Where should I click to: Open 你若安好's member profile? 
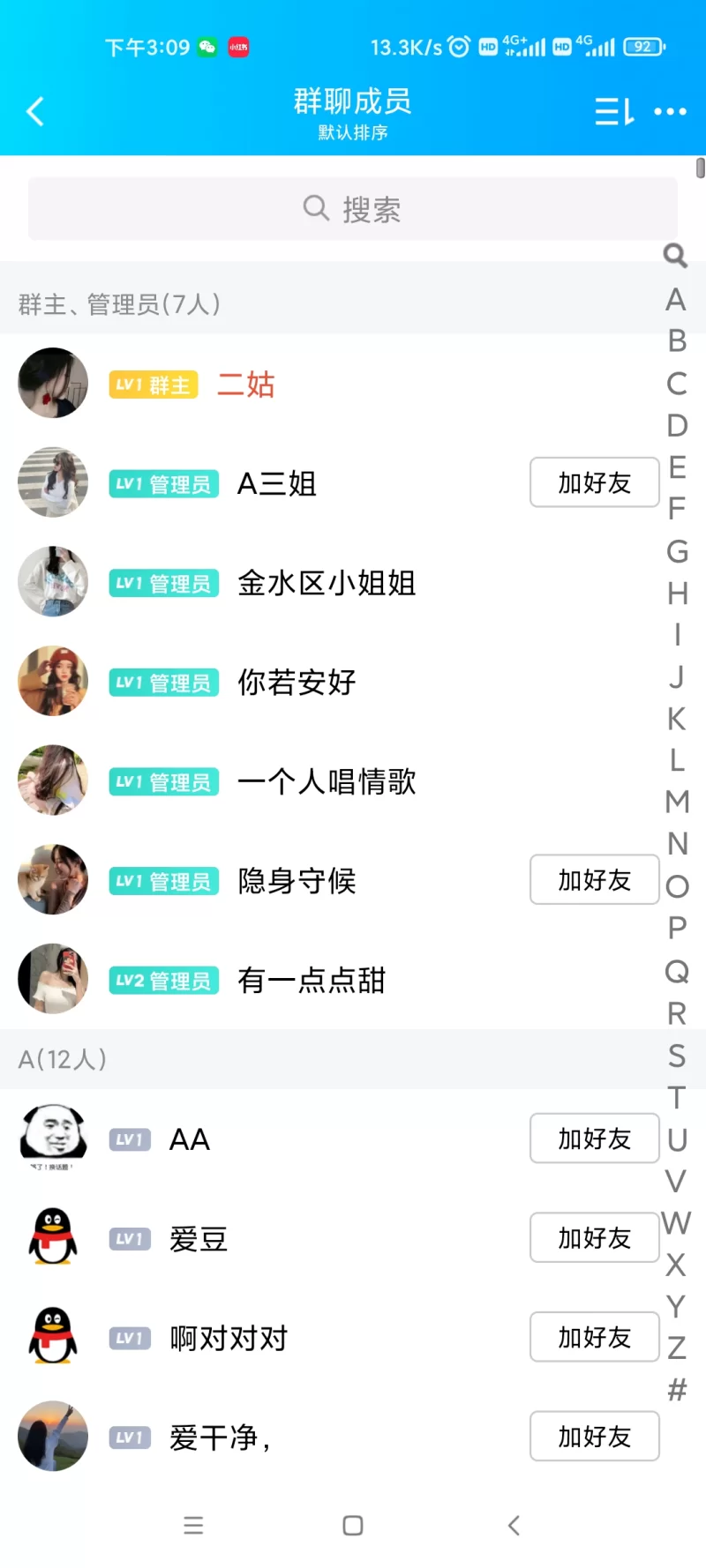pos(297,682)
